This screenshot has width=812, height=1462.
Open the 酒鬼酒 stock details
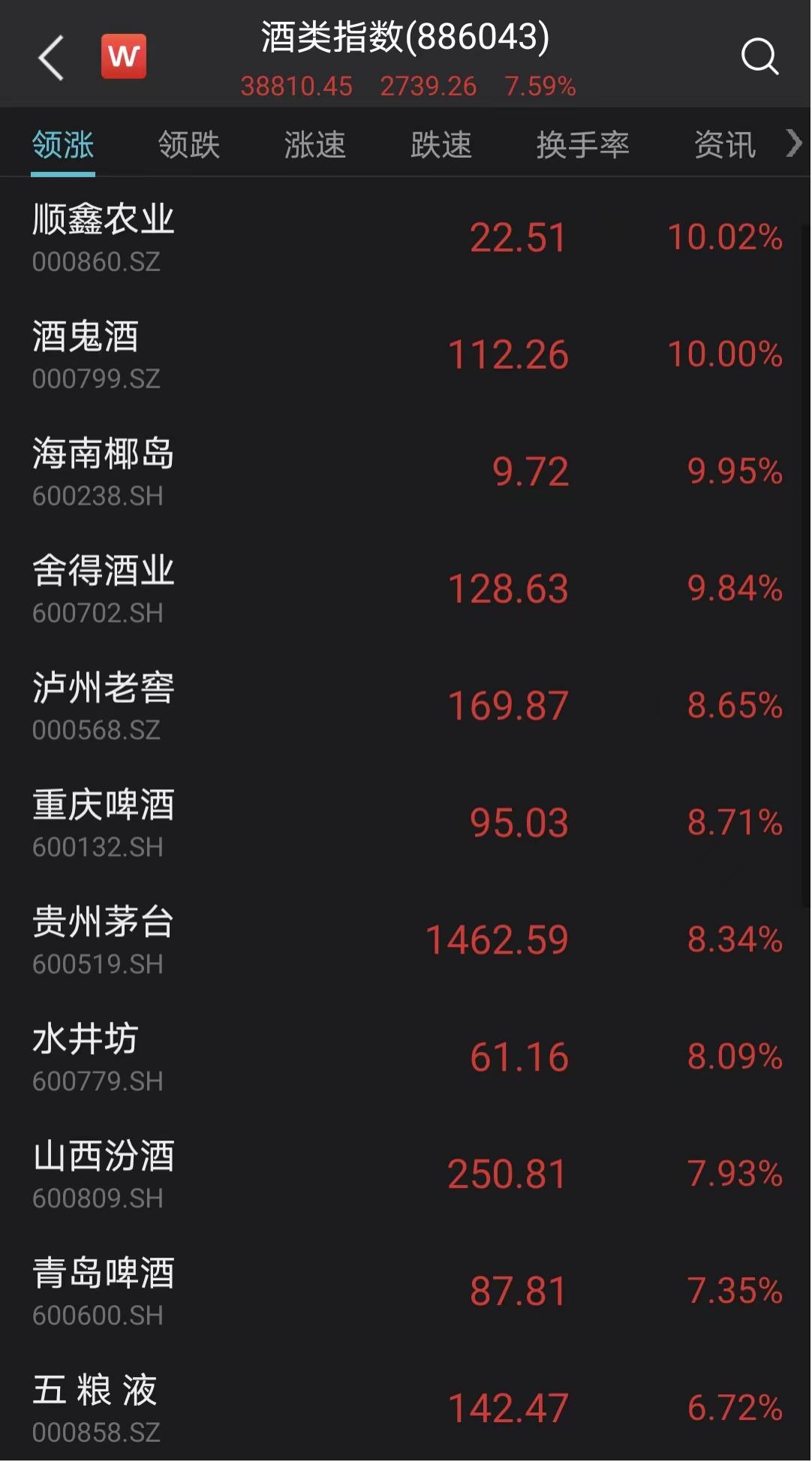pos(405,354)
